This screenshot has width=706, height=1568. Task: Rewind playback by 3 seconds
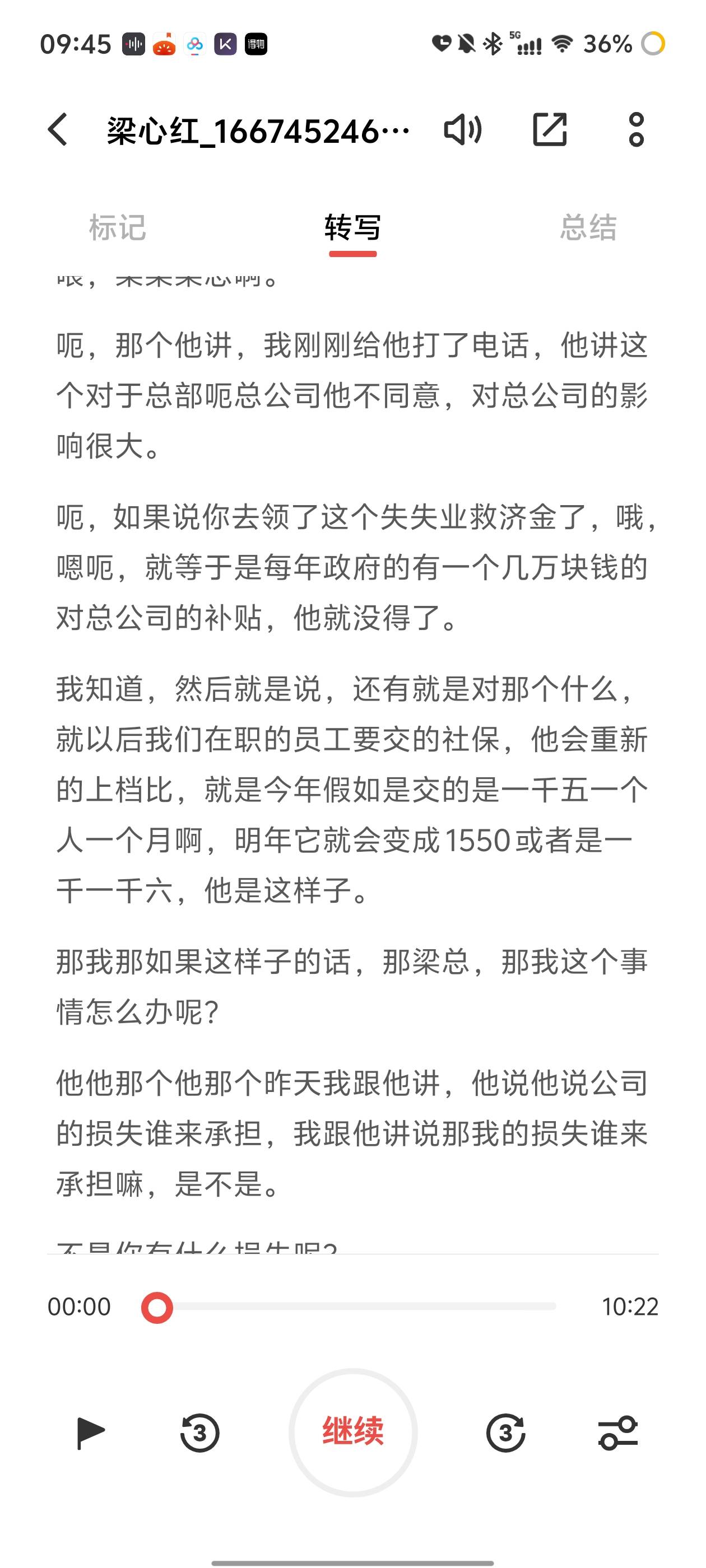click(x=200, y=1433)
